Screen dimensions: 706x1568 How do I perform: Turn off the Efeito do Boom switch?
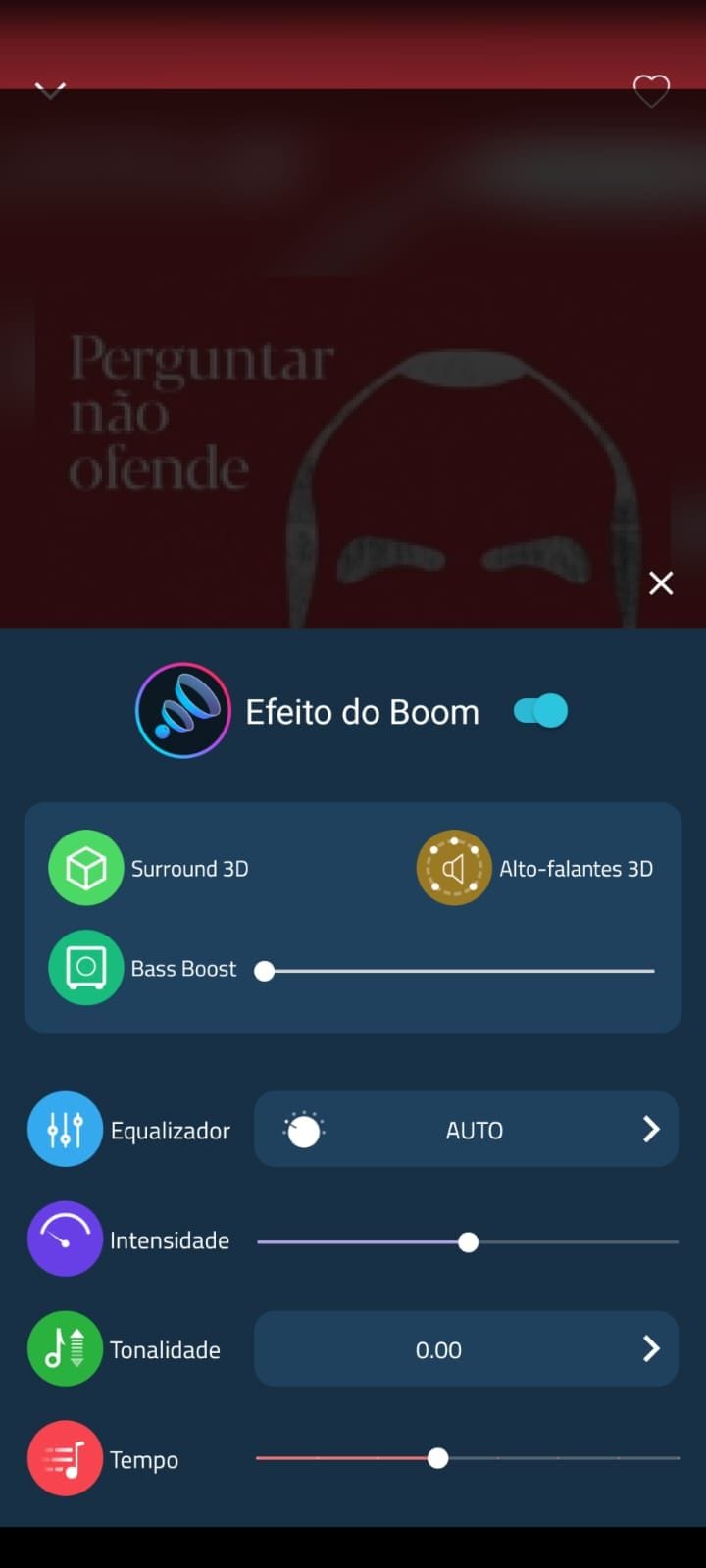(x=540, y=711)
